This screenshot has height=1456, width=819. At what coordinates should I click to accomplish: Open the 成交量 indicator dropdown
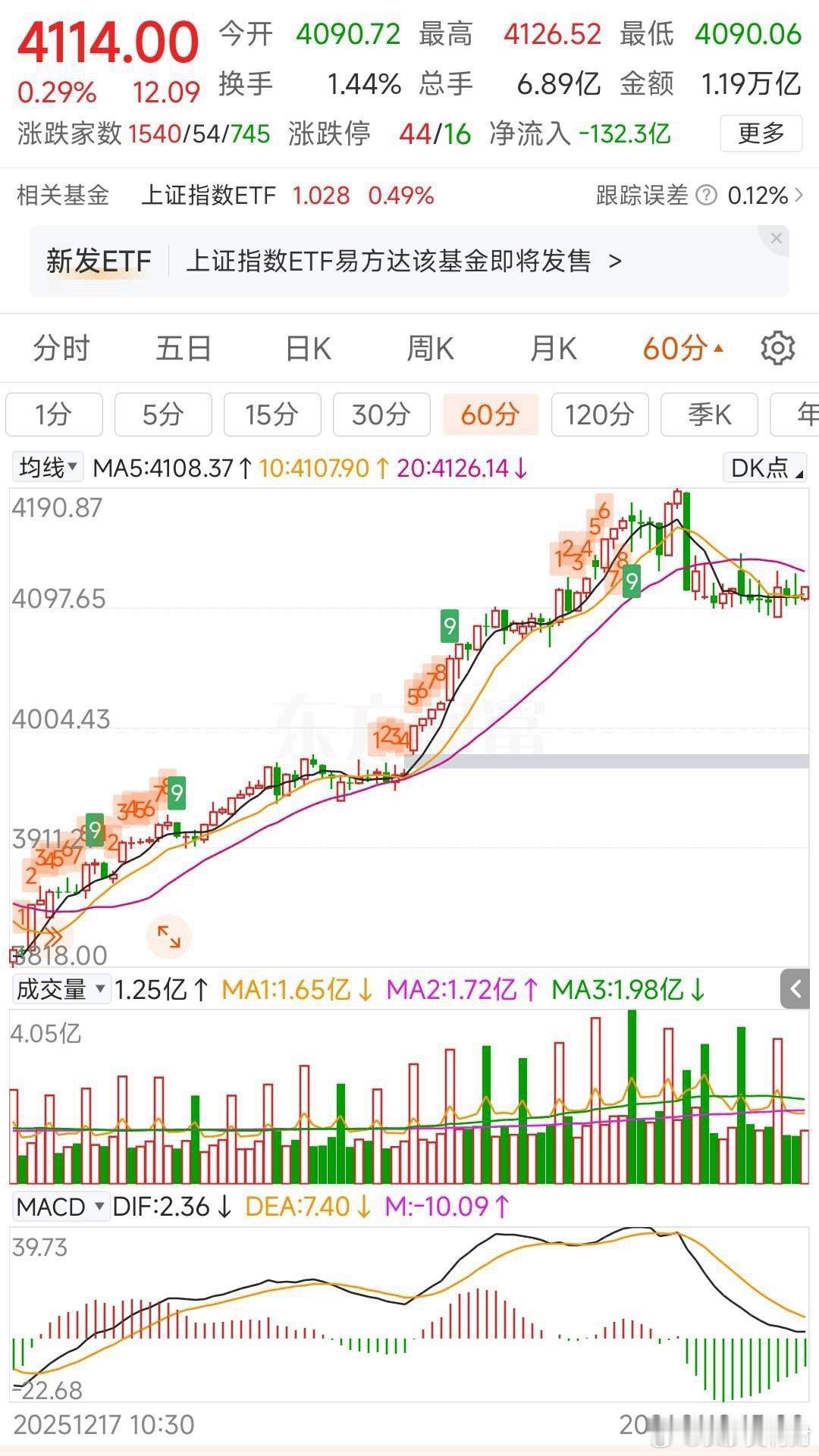(59, 988)
